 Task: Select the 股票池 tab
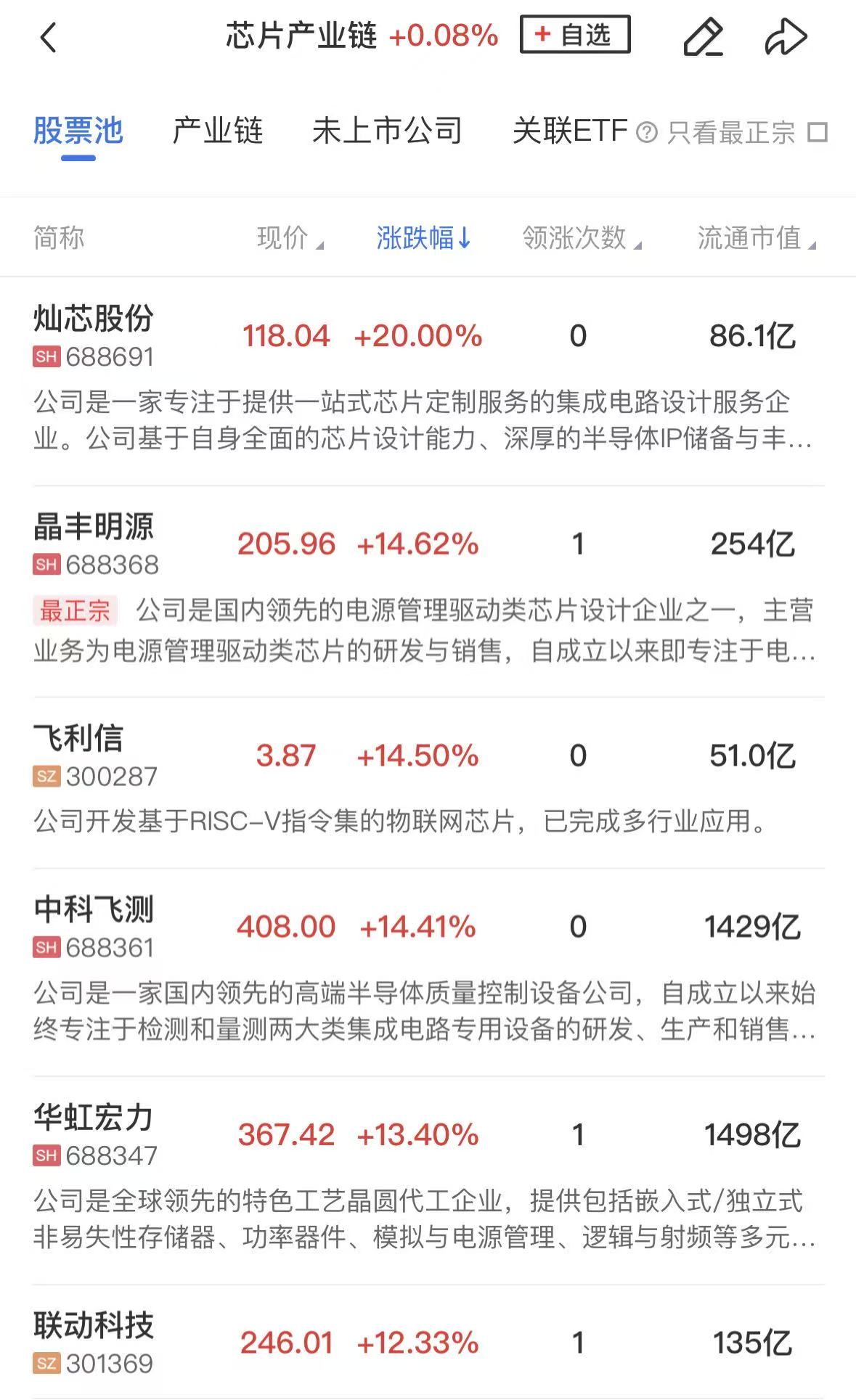point(78,131)
